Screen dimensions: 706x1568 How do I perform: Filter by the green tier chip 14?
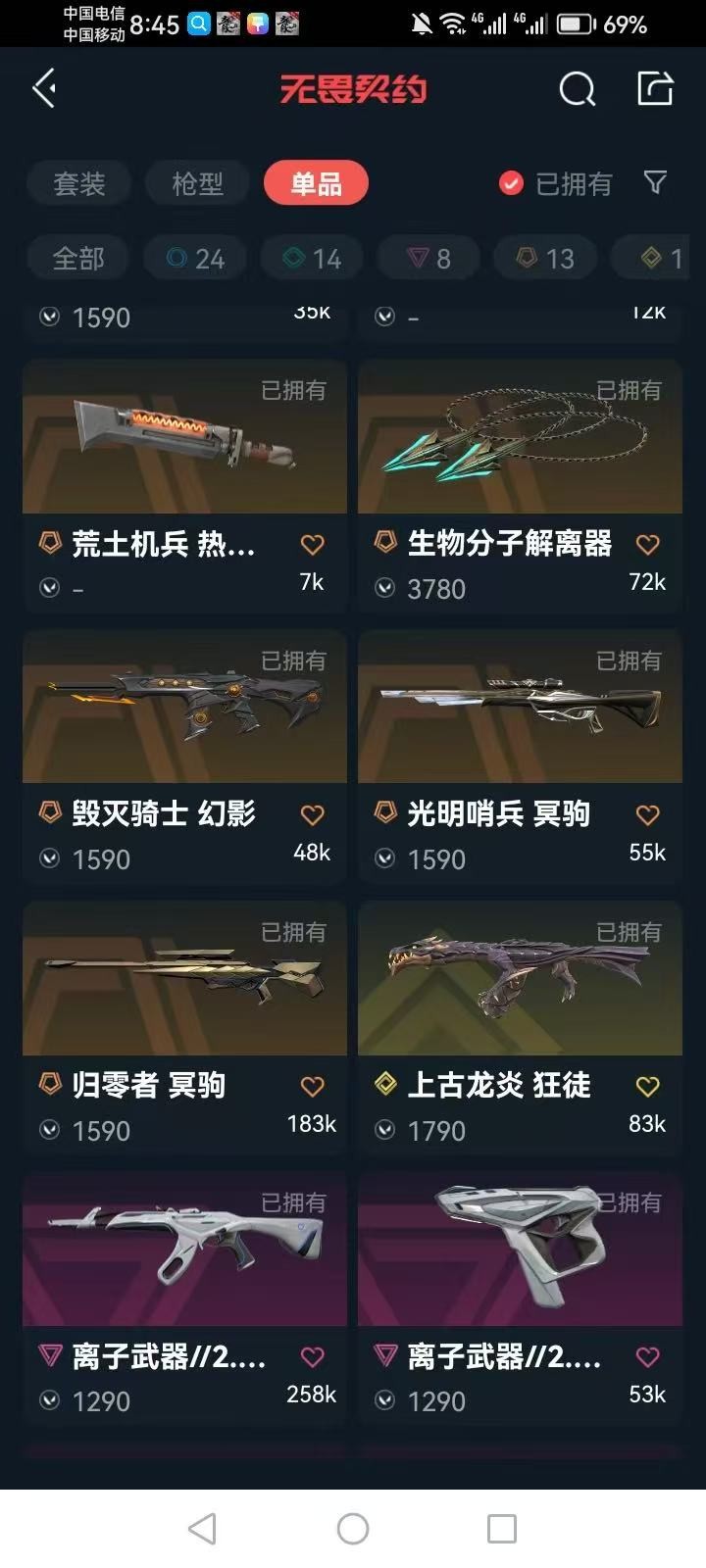click(312, 258)
